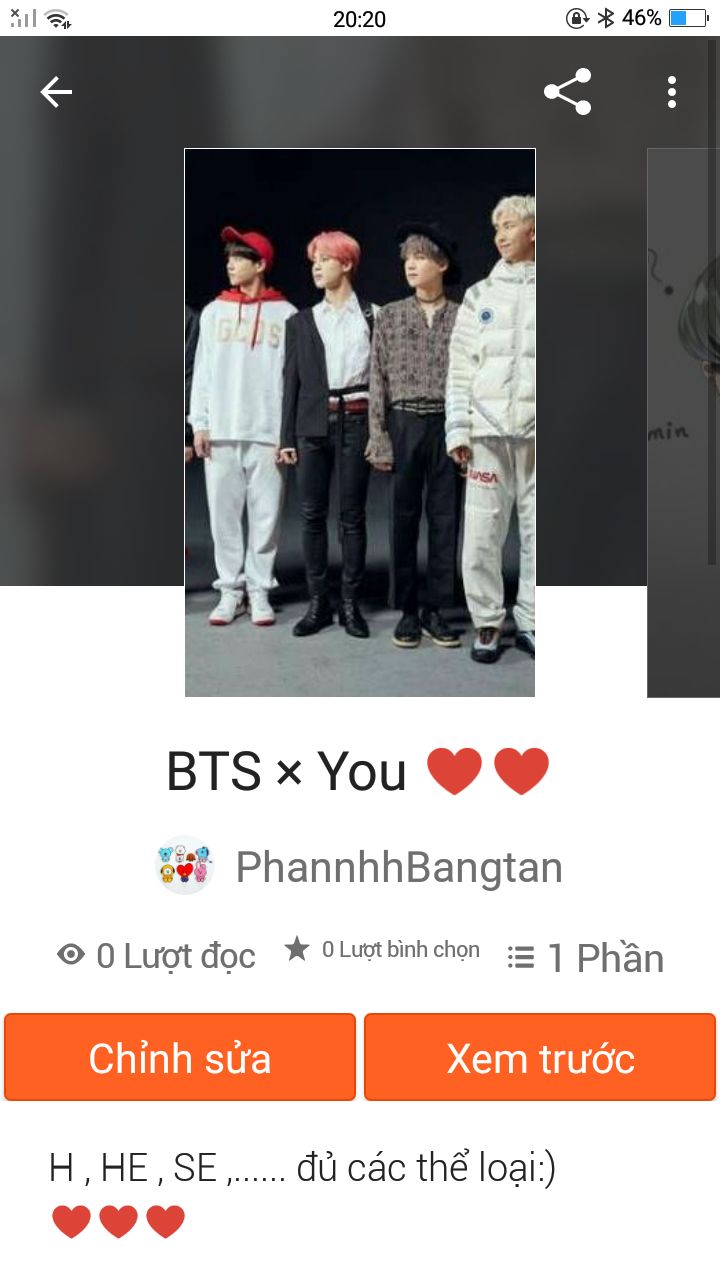View the 1 Phần table of contents
The width and height of the screenshot is (720, 1280).
[x=585, y=958]
